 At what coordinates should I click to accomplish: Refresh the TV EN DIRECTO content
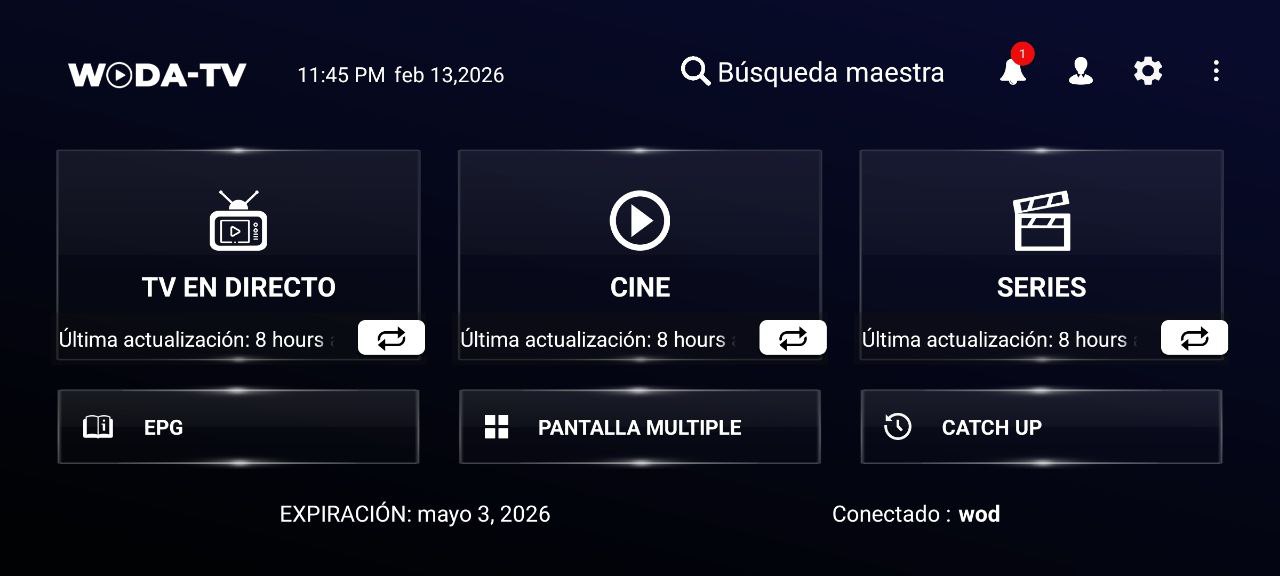(391, 338)
